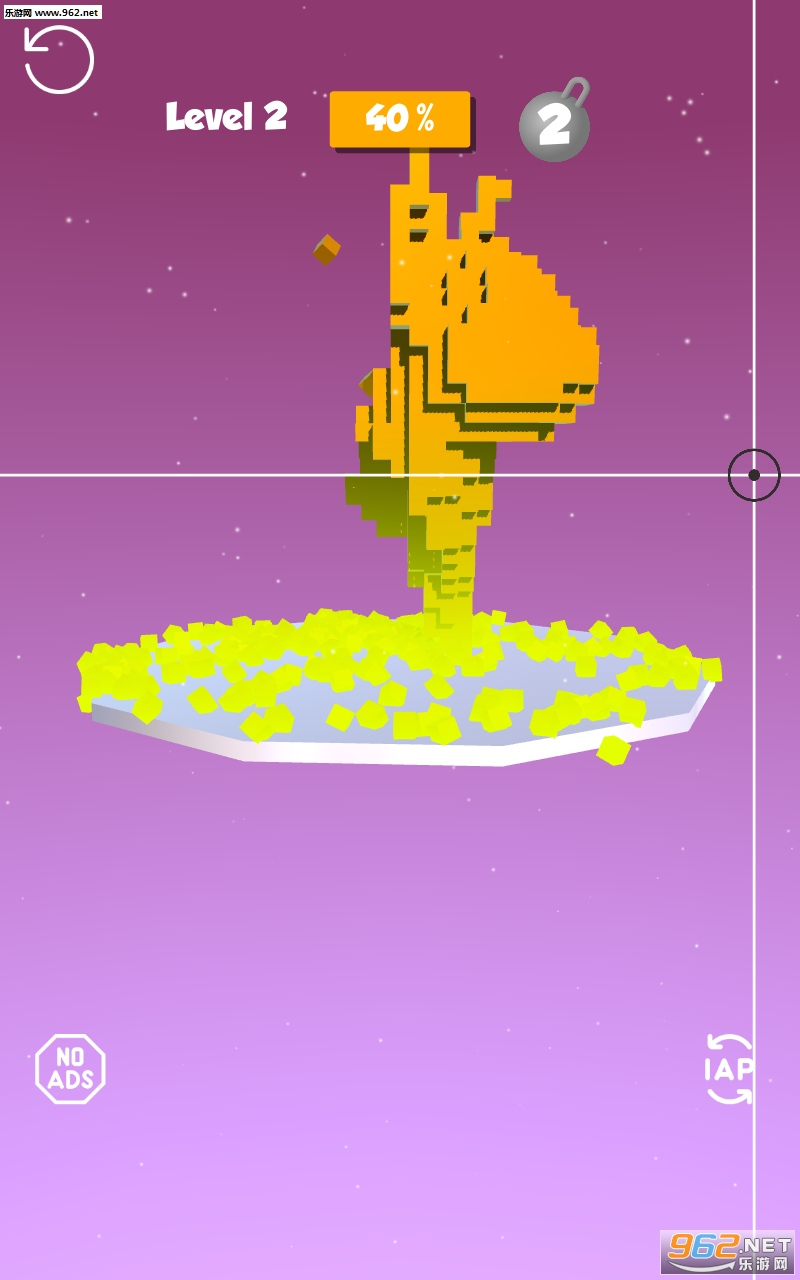Open the NO ADS purchase option
Viewport: 800px width, 1280px height.
[x=70, y=1069]
